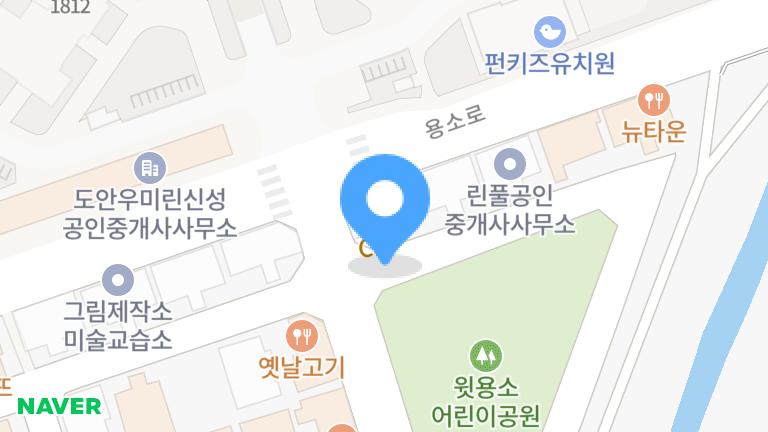Open 그림제작소 미술교습소 marker
This screenshot has width=768, height=432.
118,279
